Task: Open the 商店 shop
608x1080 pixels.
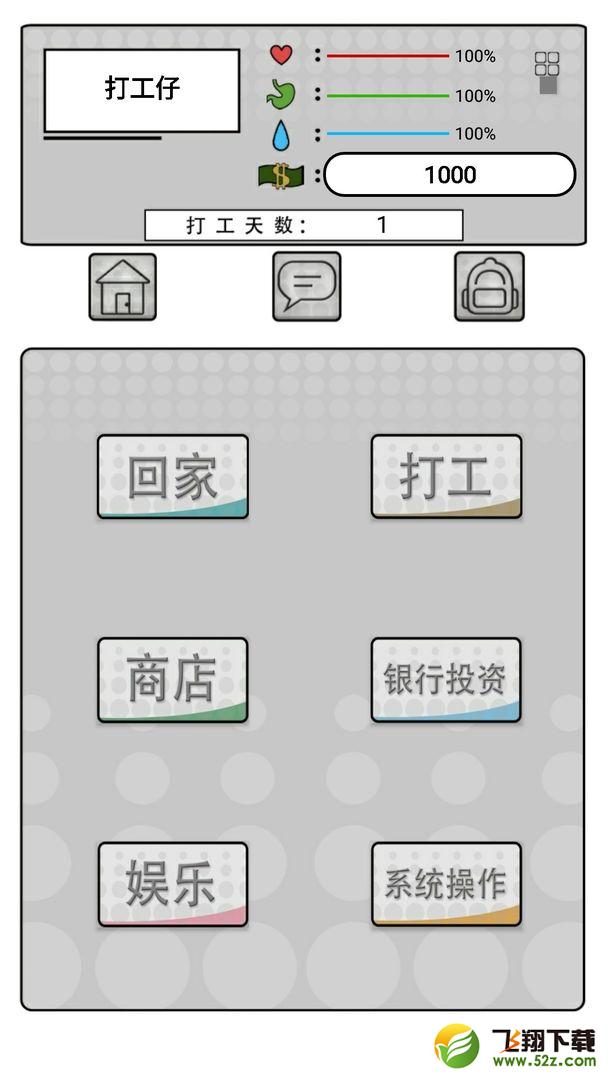Action: [173, 680]
